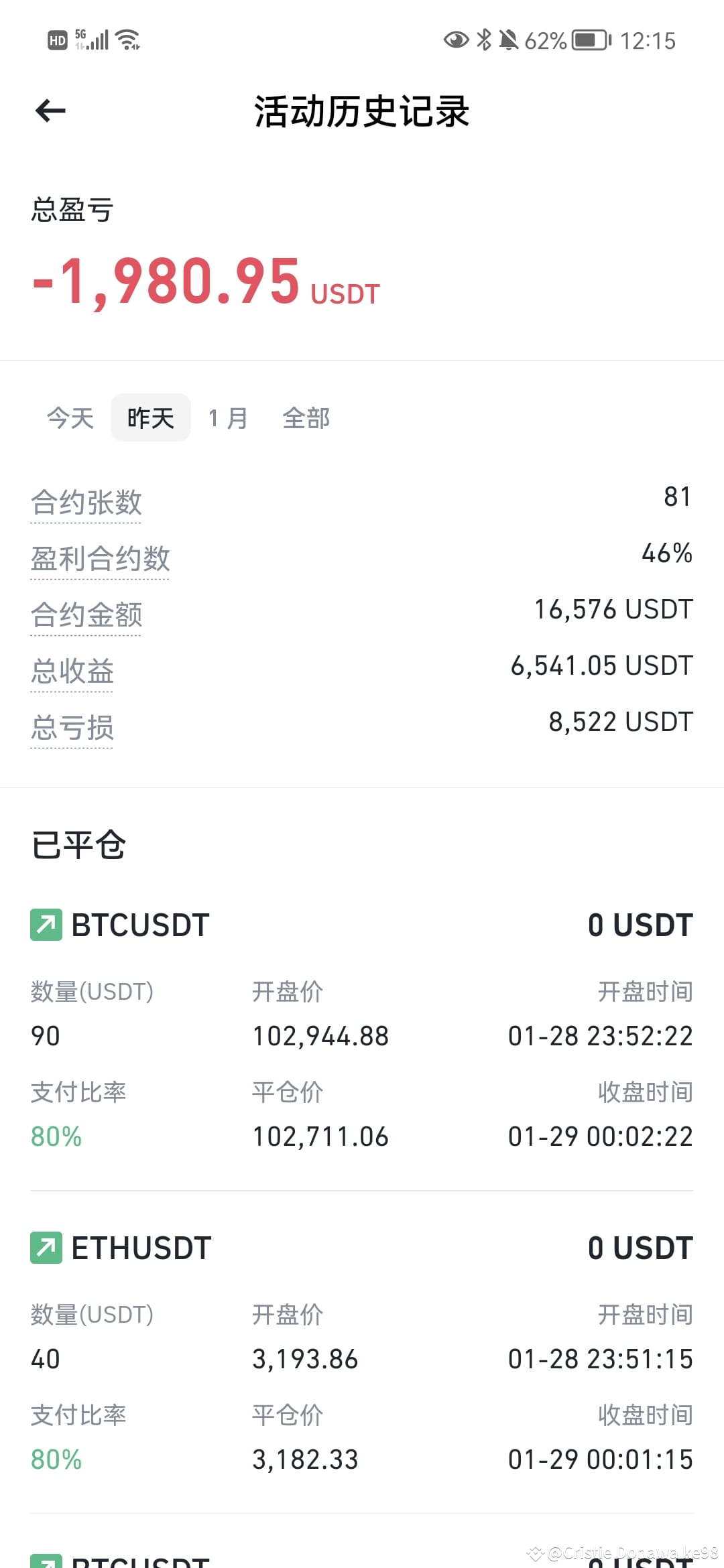Switch to the 全部 filter tab

point(306,417)
